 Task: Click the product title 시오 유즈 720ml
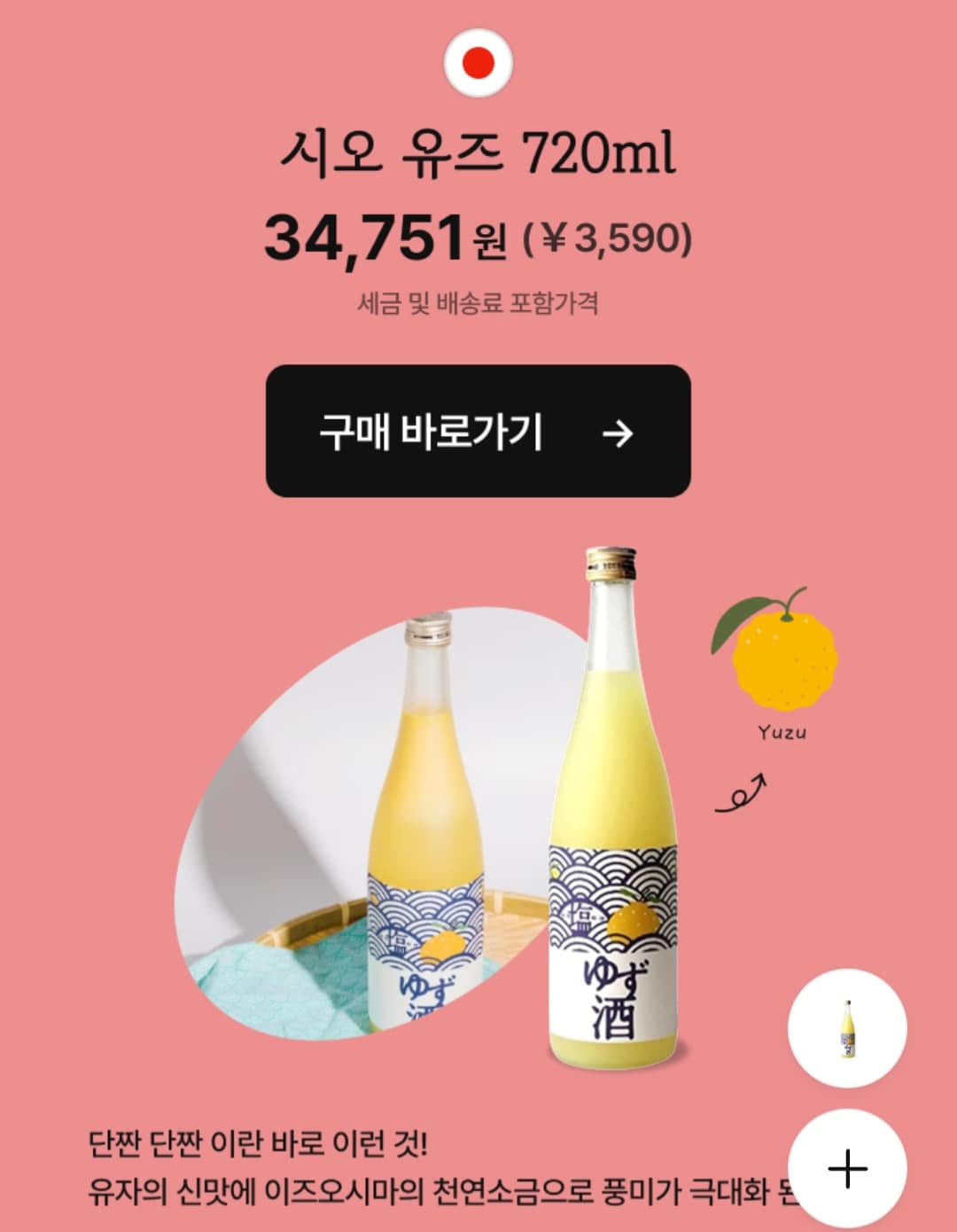click(478, 152)
